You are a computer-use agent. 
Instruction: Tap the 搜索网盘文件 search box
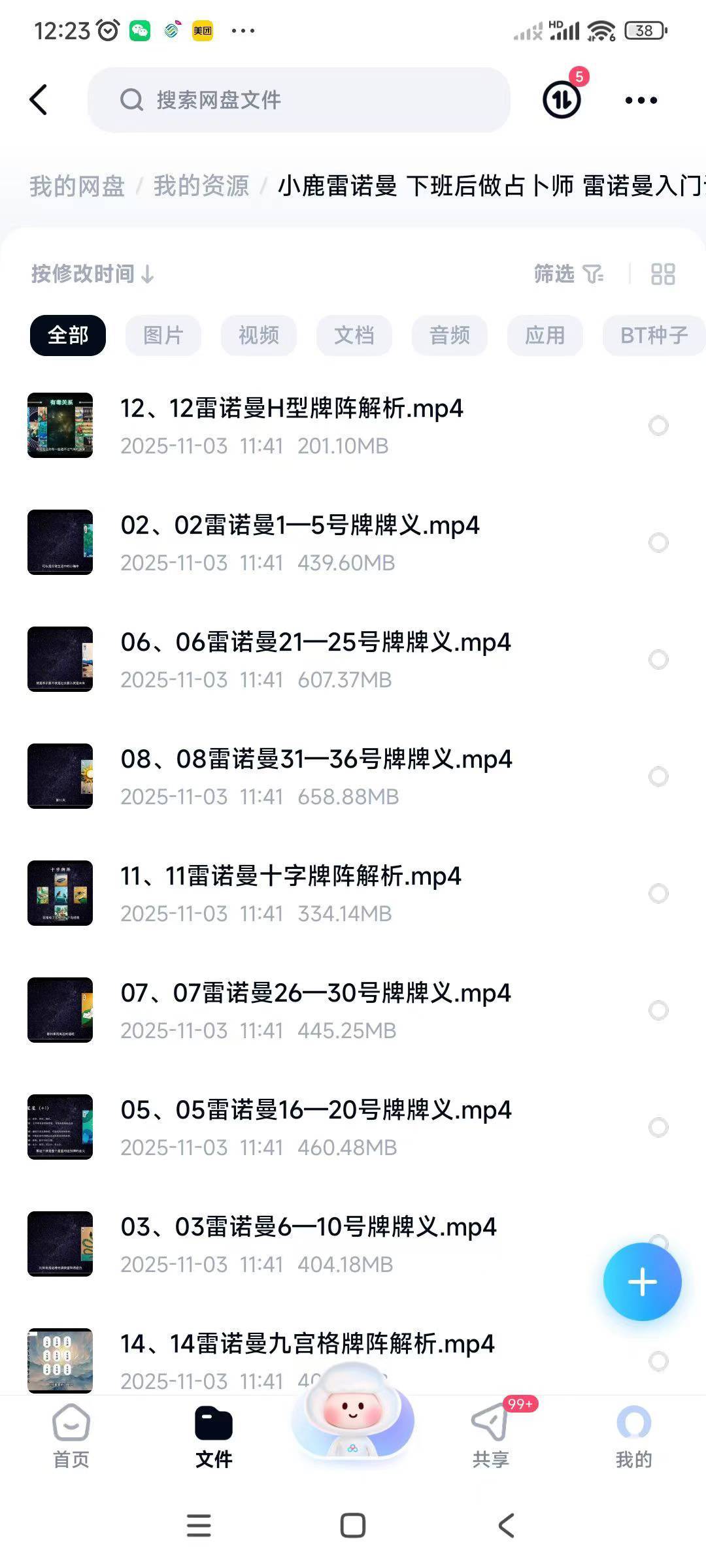click(x=298, y=100)
